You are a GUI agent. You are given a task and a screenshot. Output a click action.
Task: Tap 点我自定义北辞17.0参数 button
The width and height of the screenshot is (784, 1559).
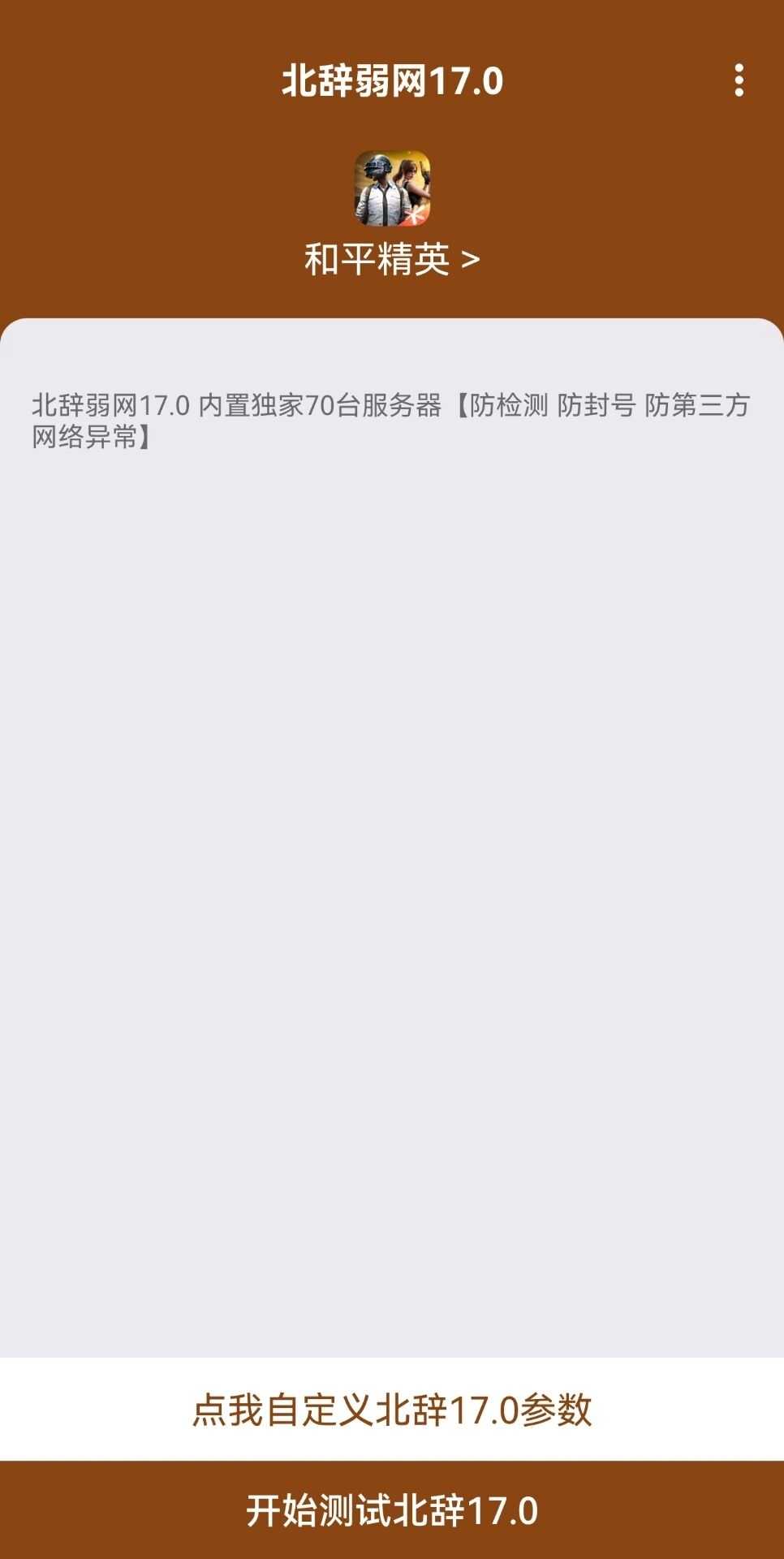pyautogui.click(x=392, y=1410)
